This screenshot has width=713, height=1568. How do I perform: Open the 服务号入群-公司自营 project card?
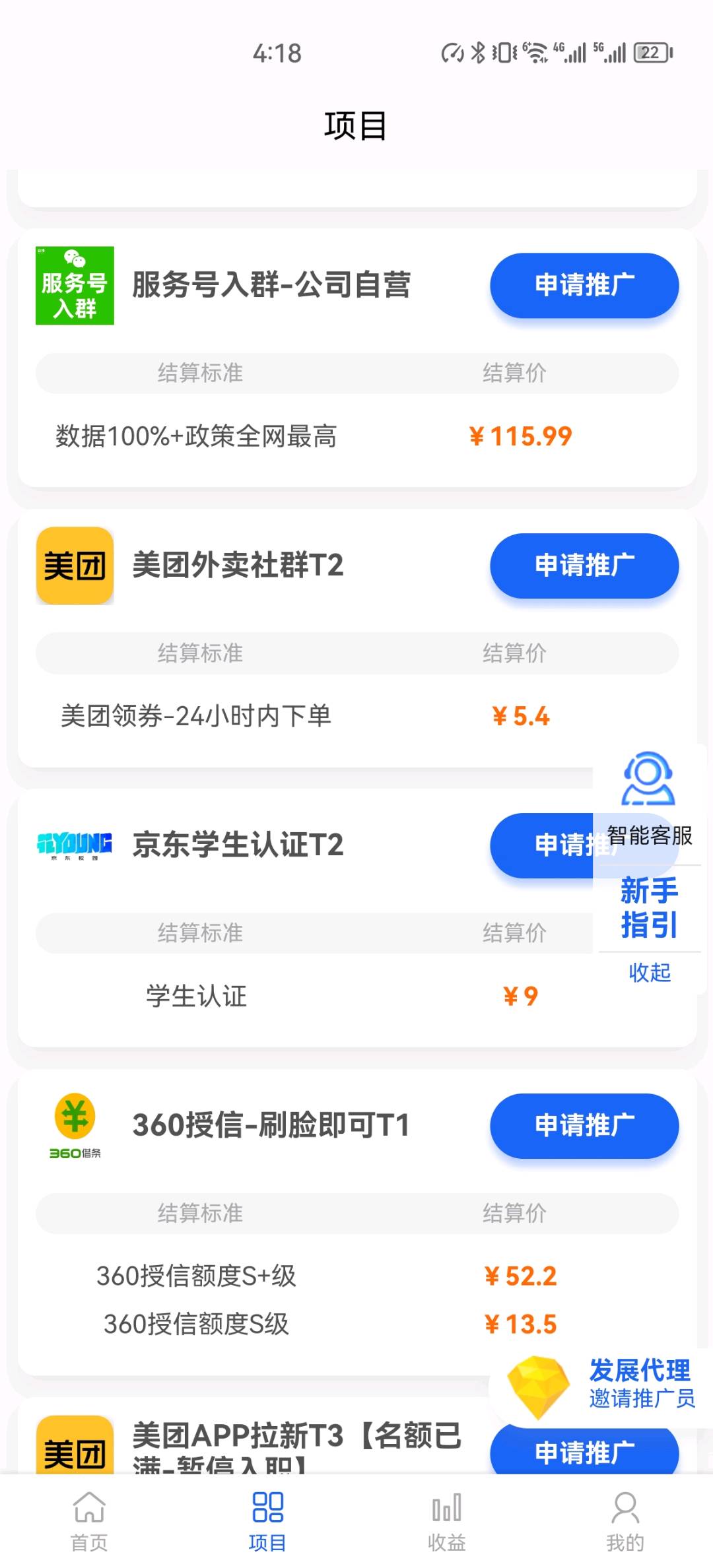[357, 358]
